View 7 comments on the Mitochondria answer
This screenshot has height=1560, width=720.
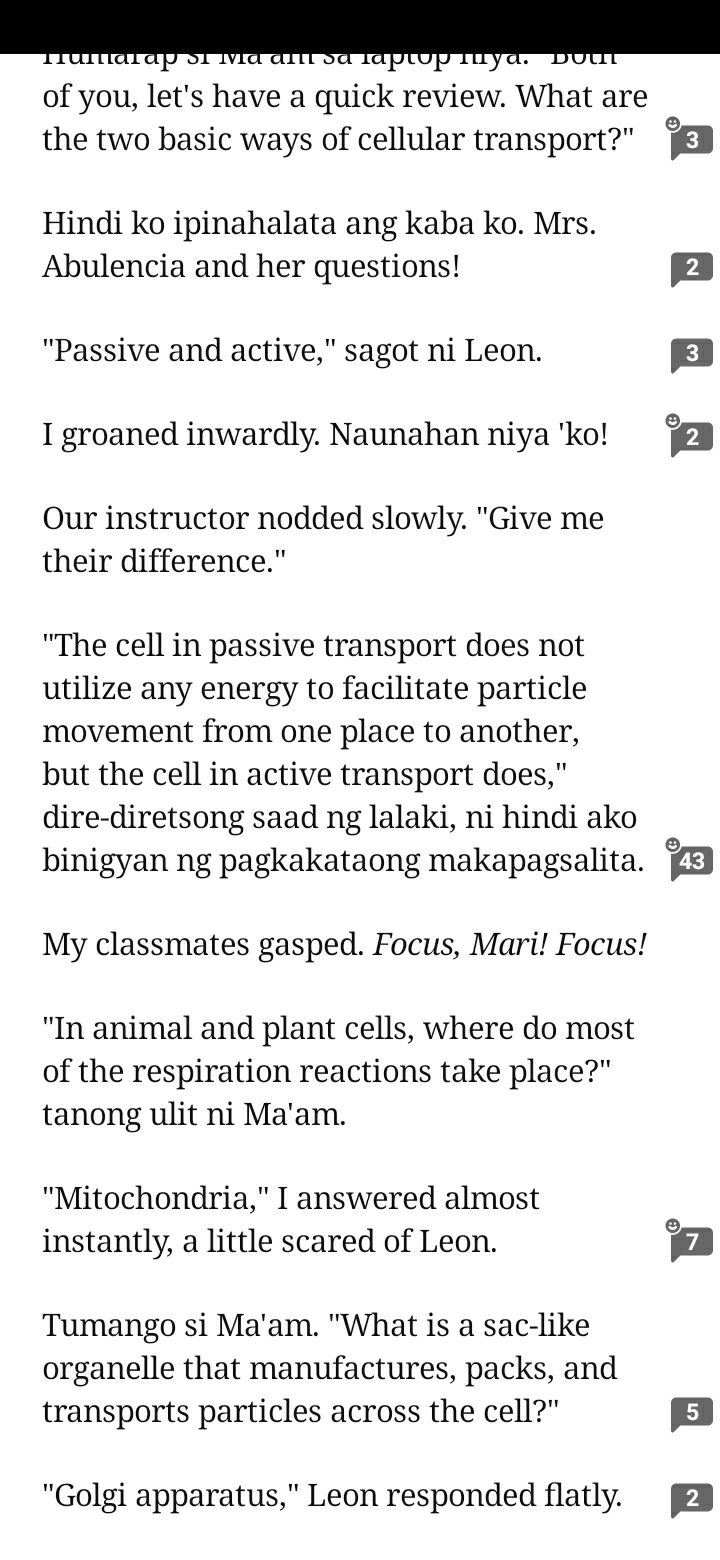(x=691, y=1243)
